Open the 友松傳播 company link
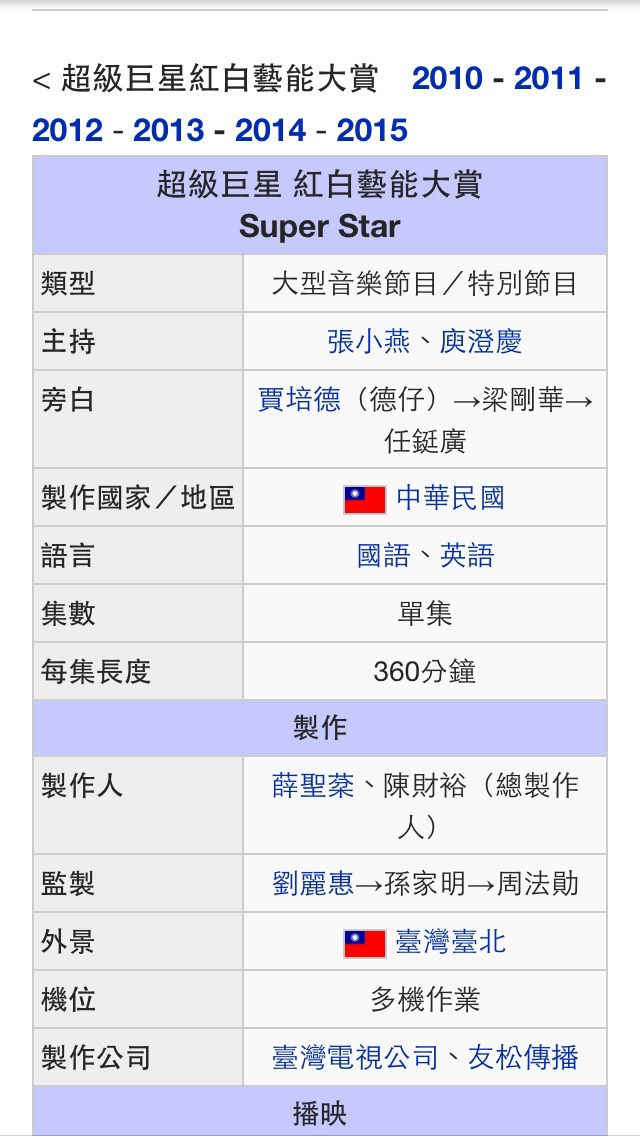 [523, 1058]
